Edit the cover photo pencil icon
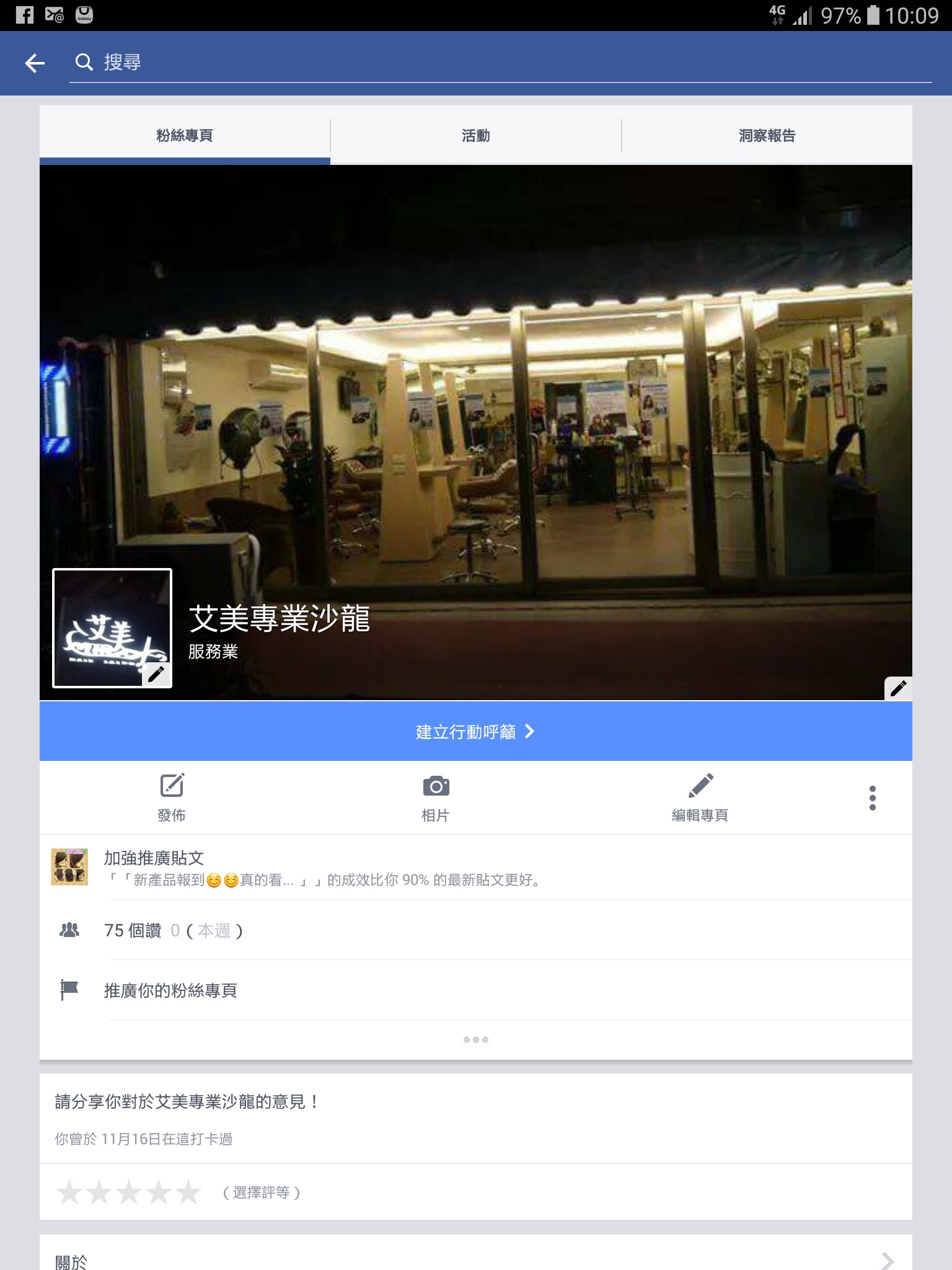This screenshot has height=1270, width=952. [897, 688]
